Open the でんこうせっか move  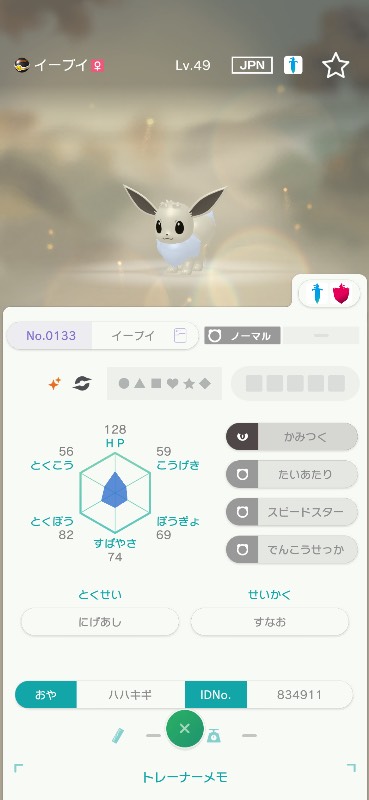pyautogui.click(x=292, y=549)
